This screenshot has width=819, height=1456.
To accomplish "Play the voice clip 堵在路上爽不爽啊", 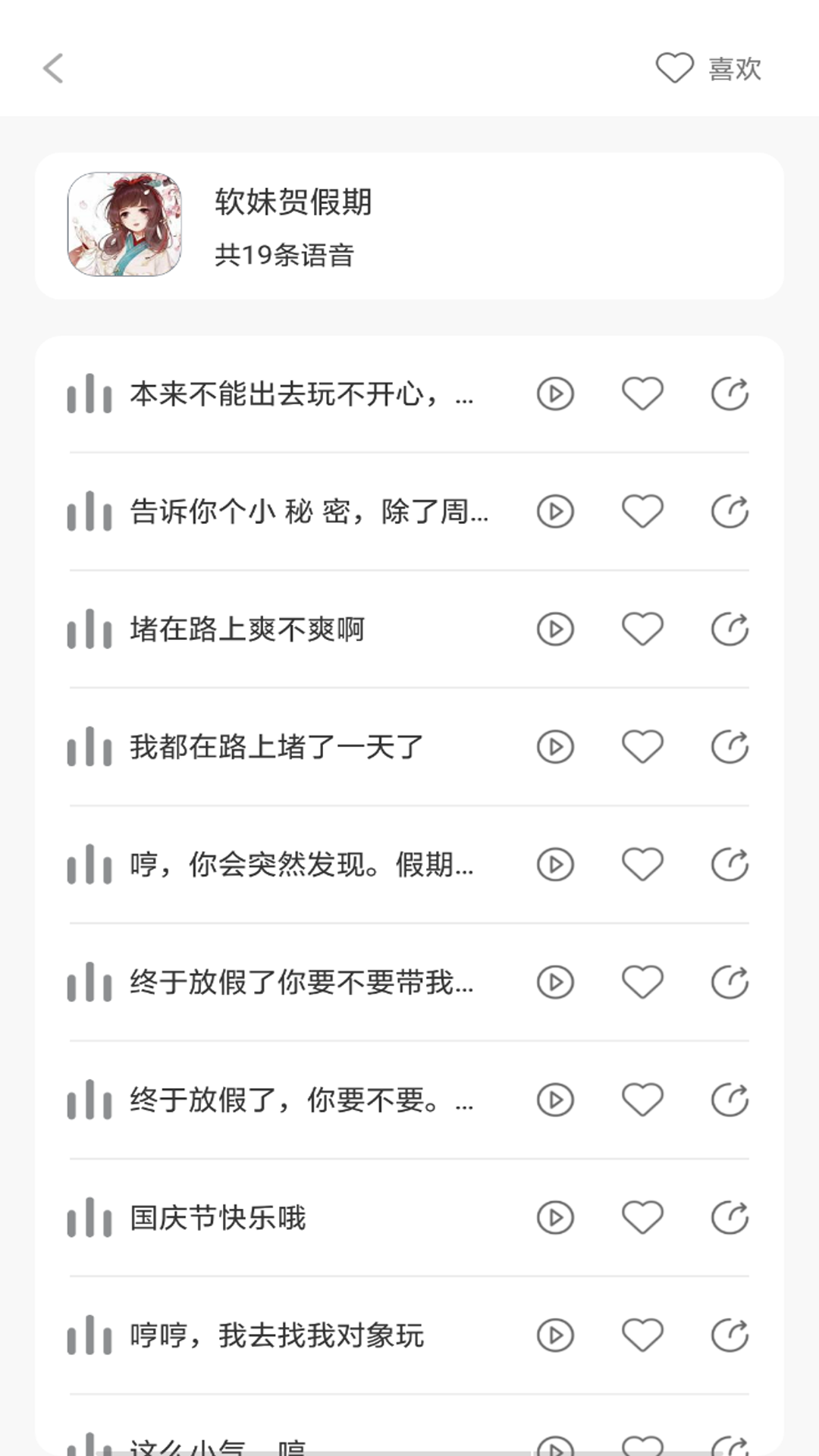I will (x=554, y=629).
